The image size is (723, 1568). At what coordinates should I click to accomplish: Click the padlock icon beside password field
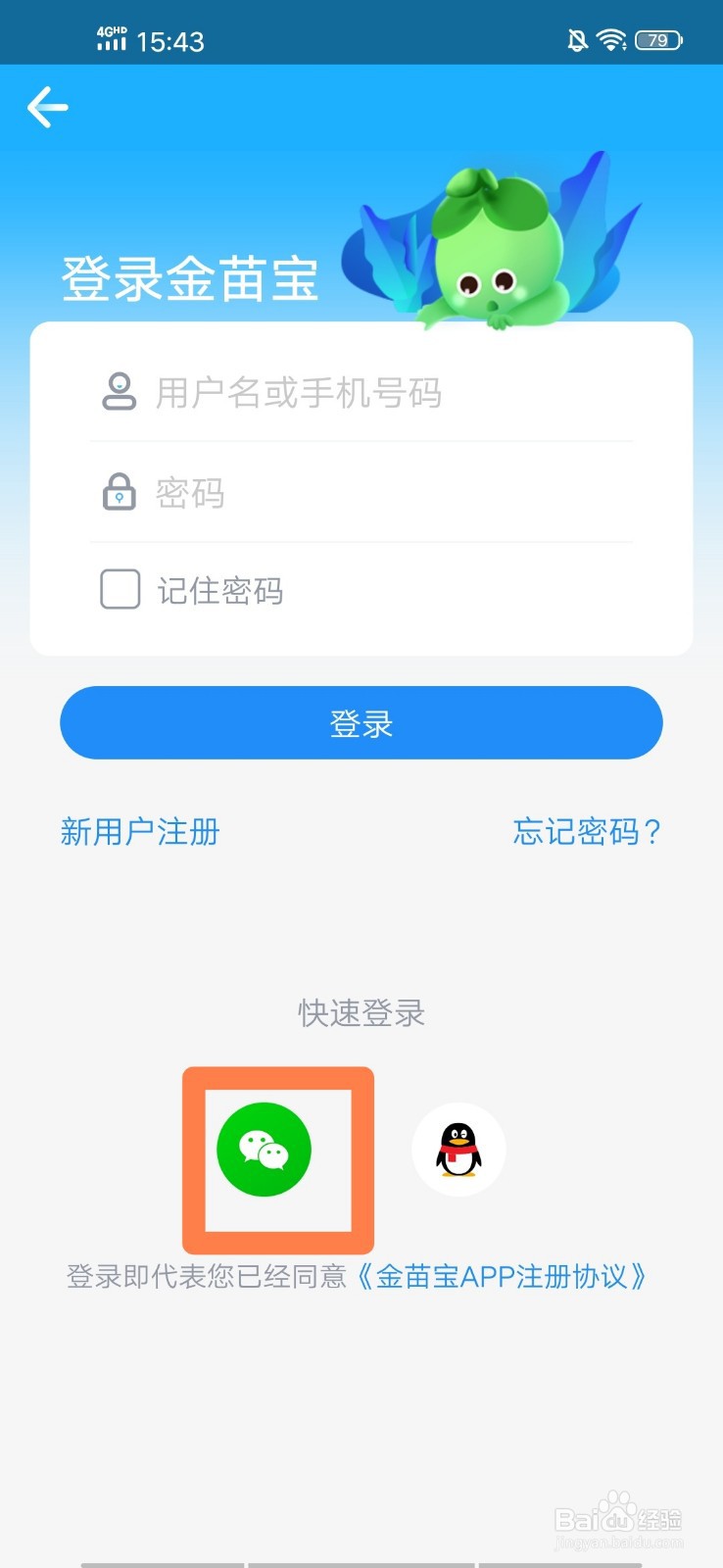tap(119, 493)
